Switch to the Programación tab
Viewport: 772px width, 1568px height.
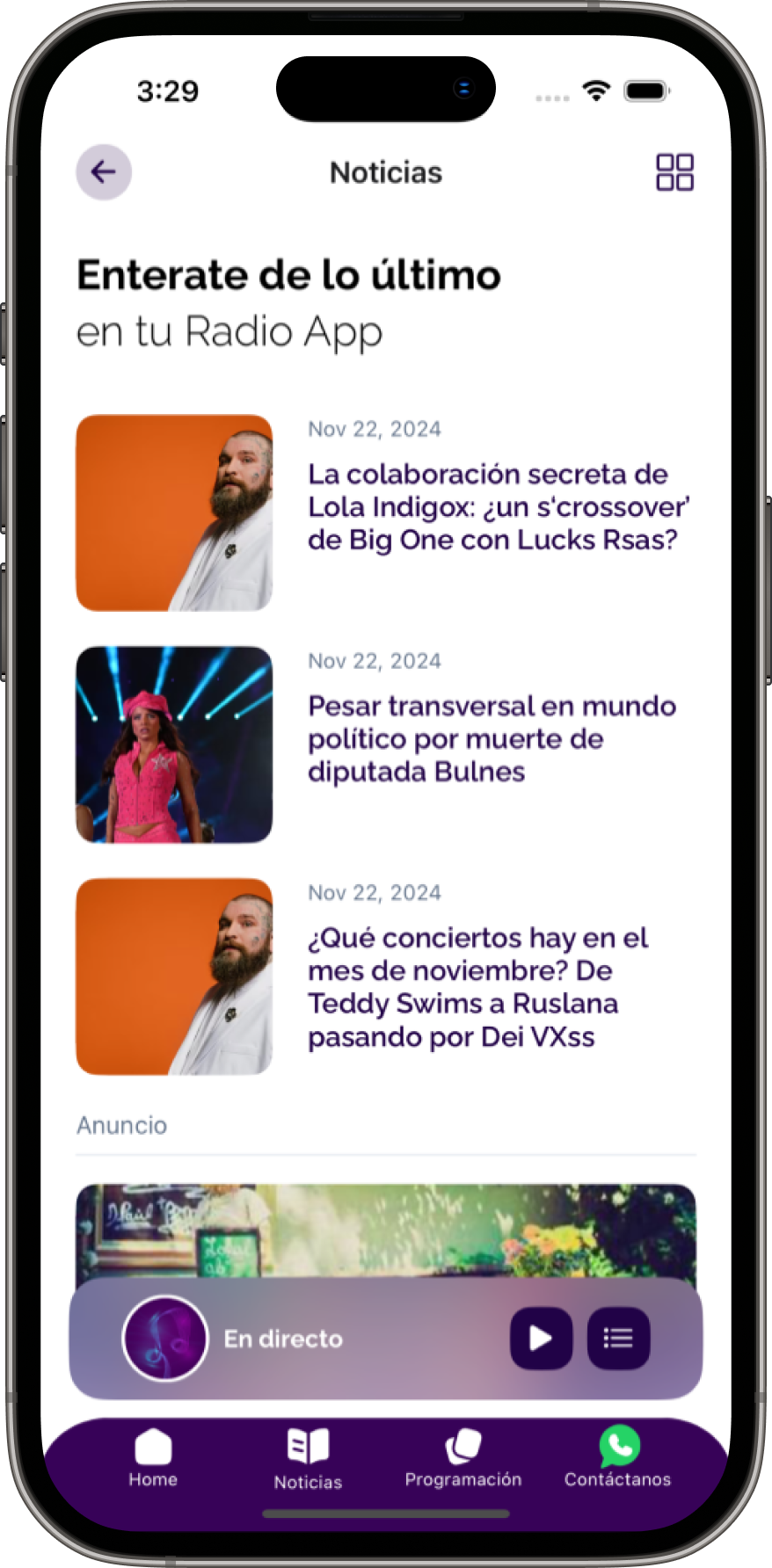(463, 1459)
